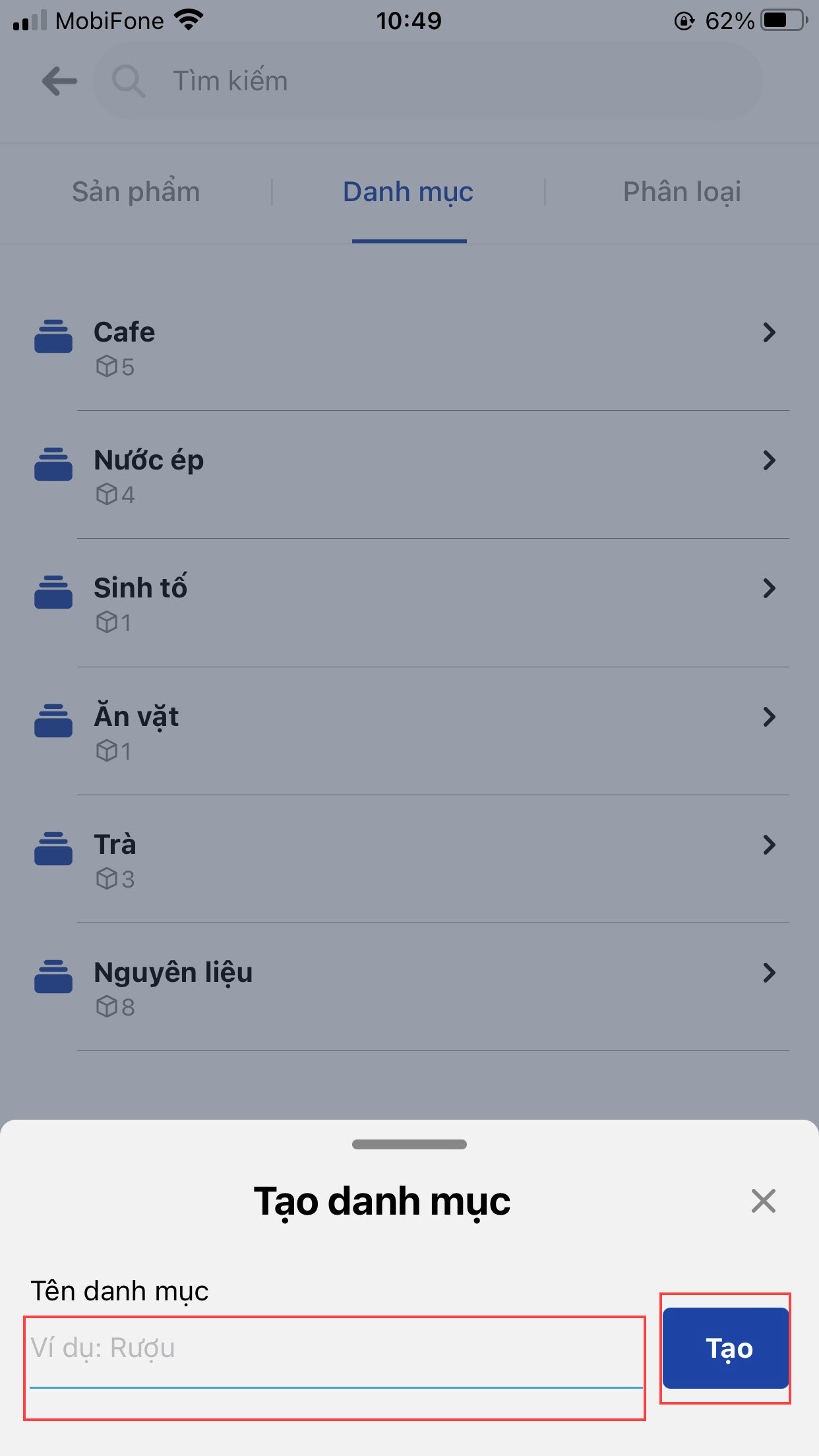The height and width of the screenshot is (1456, 819).
Task: Focus the Tên danh mục text field
Action: point(335,1349)
